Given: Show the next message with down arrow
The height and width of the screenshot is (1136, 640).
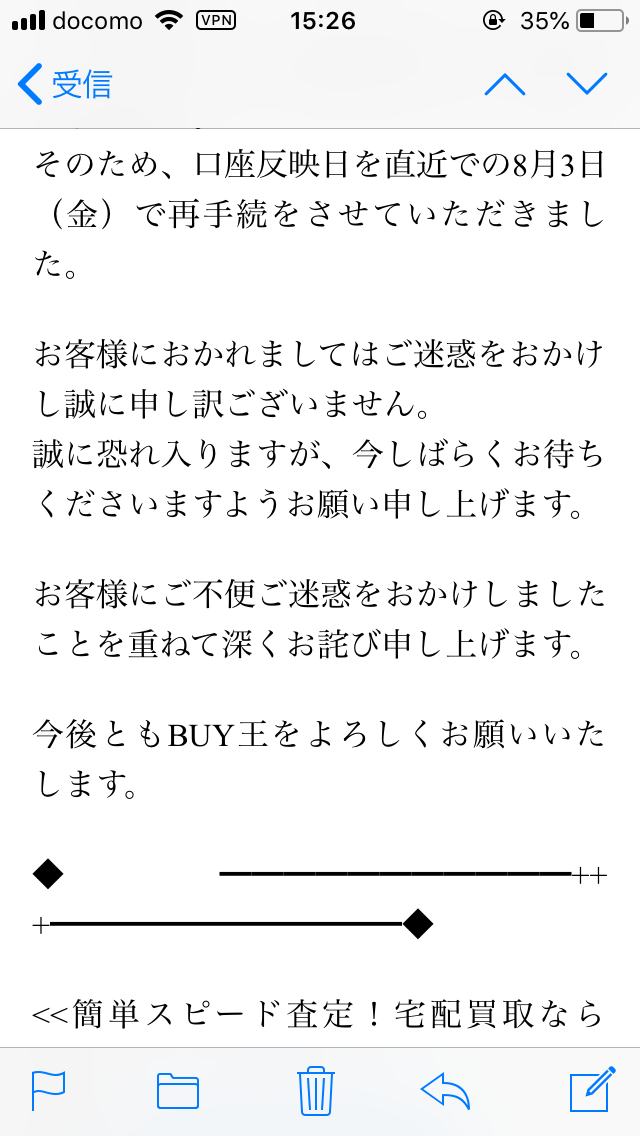Looking at the screenshot, I should pos(586,83).
